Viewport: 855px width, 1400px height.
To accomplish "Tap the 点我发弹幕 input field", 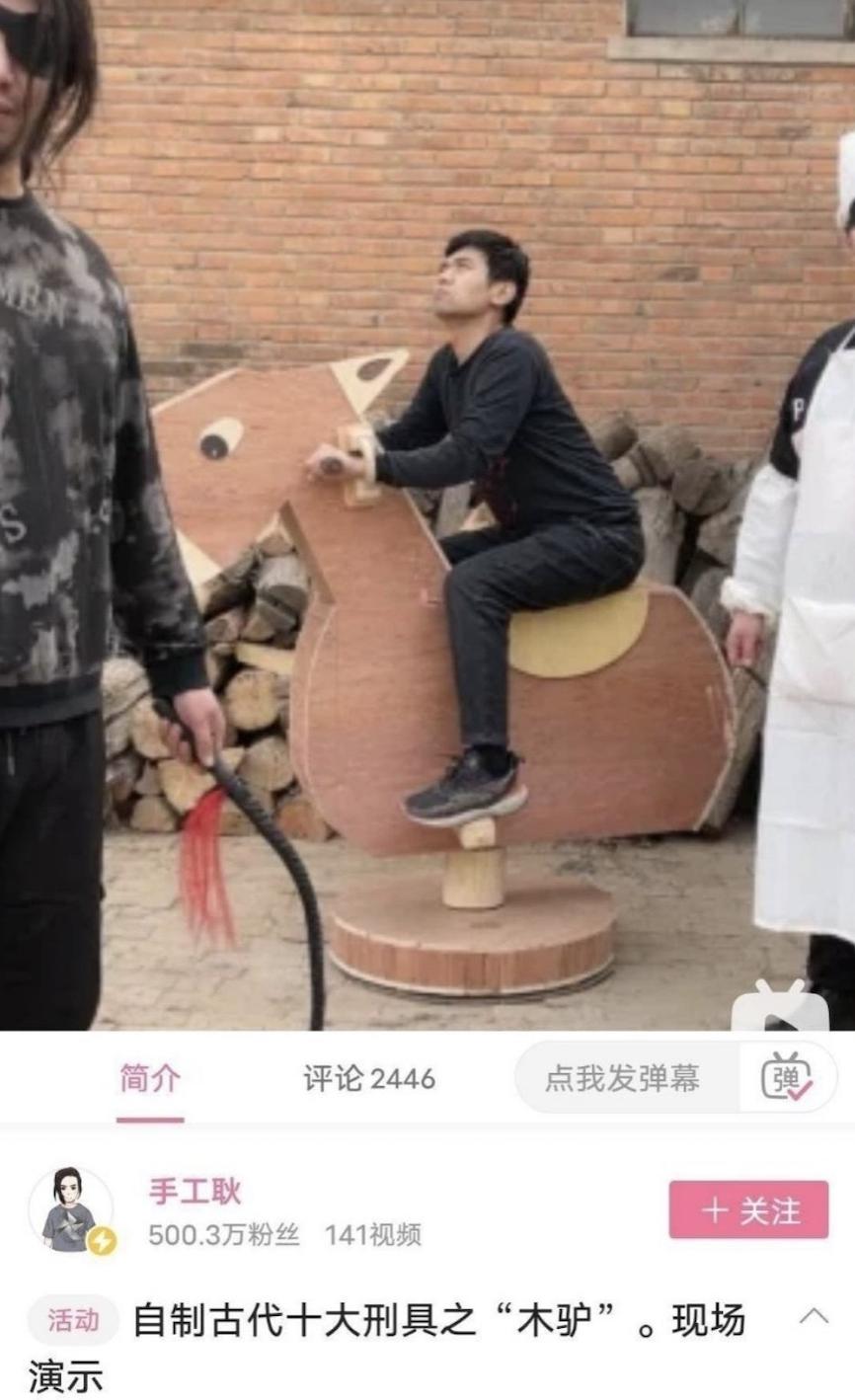I will pos(624,1078).
